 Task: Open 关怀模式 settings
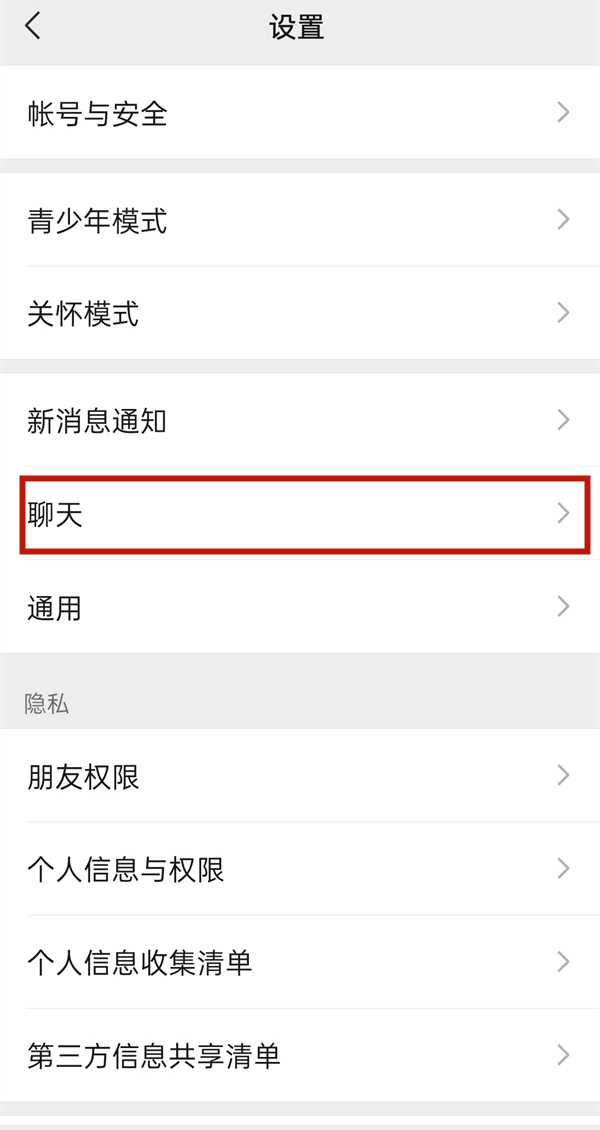300,313
